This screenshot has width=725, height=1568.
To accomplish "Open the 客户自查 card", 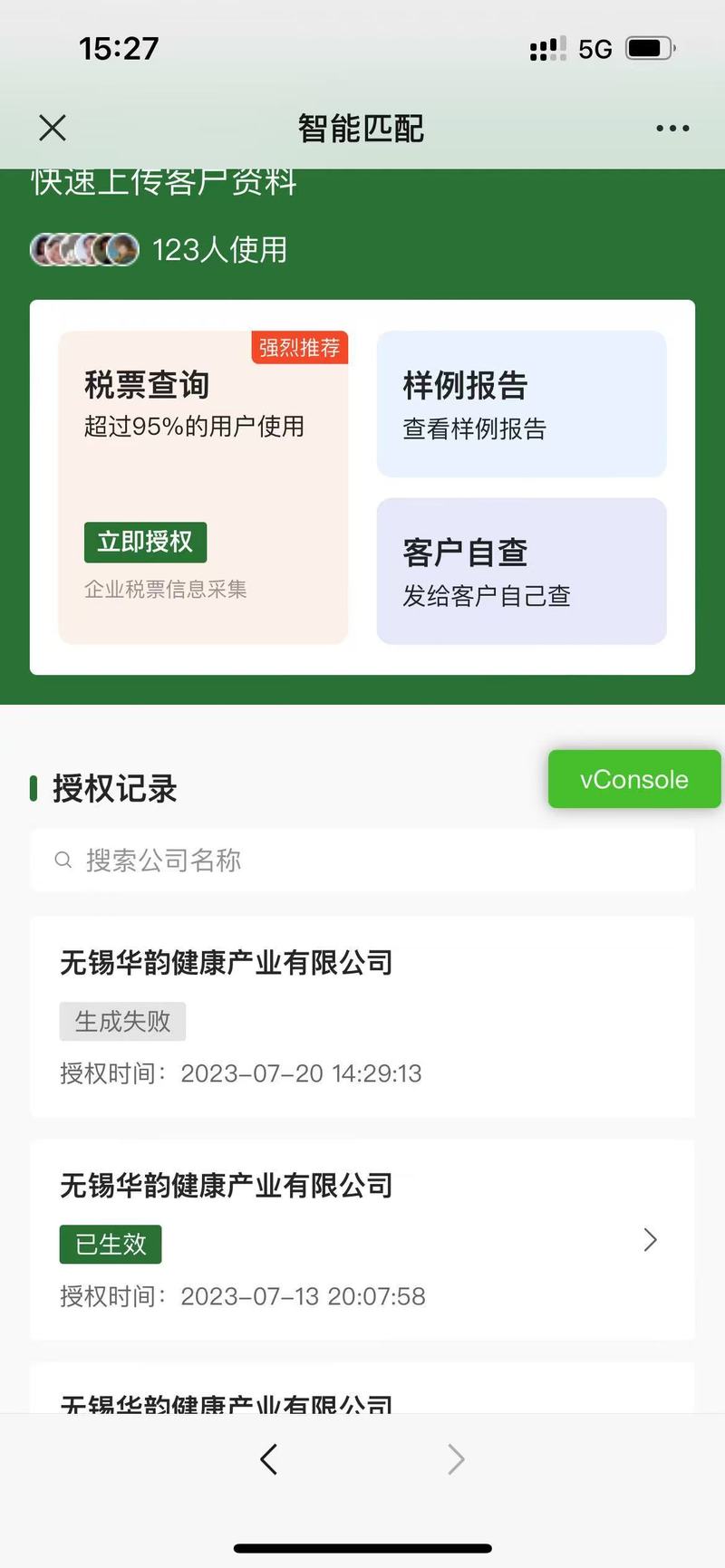I will [521, 571].
